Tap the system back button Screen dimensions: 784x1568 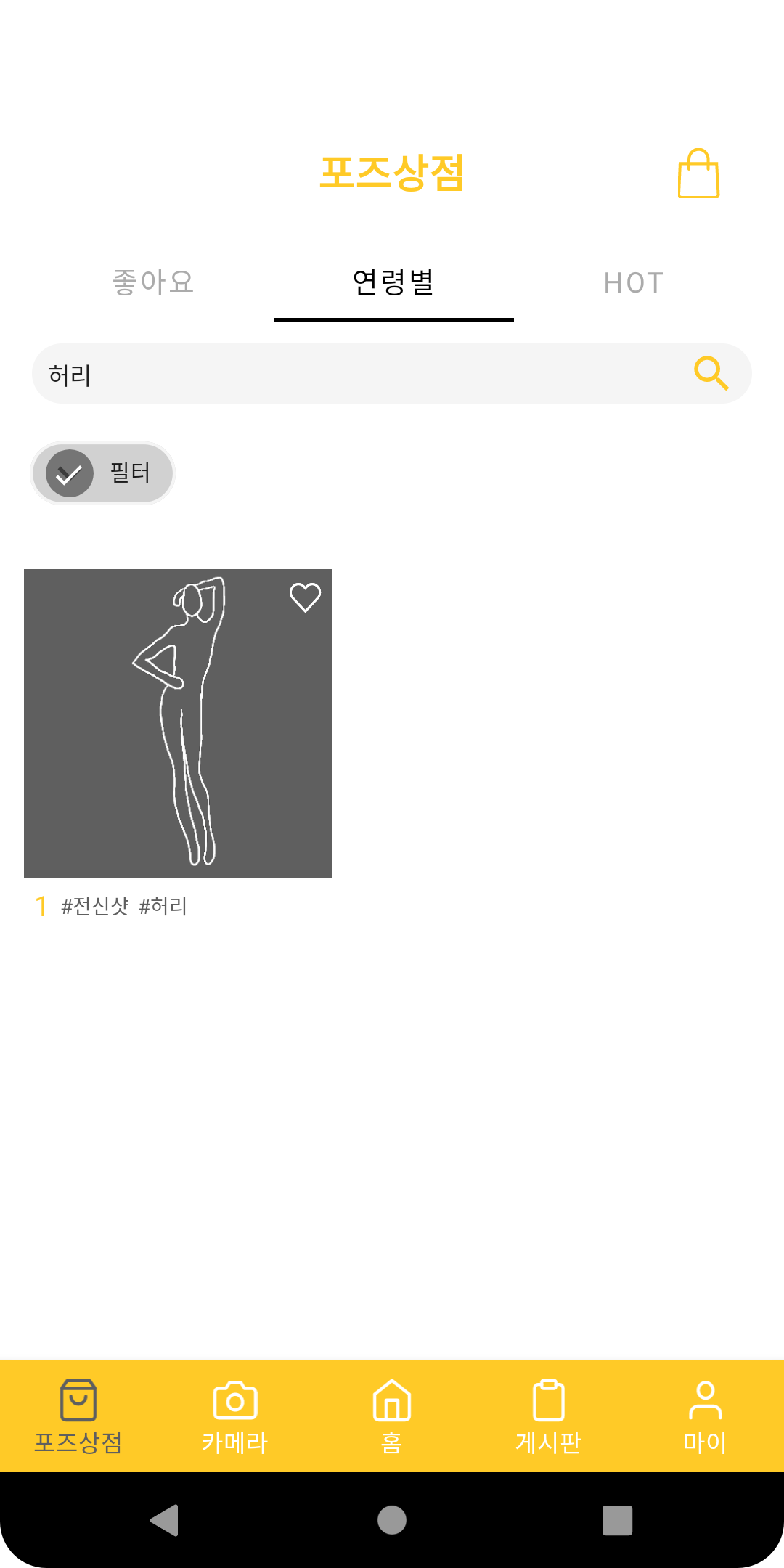[165, 1520]
